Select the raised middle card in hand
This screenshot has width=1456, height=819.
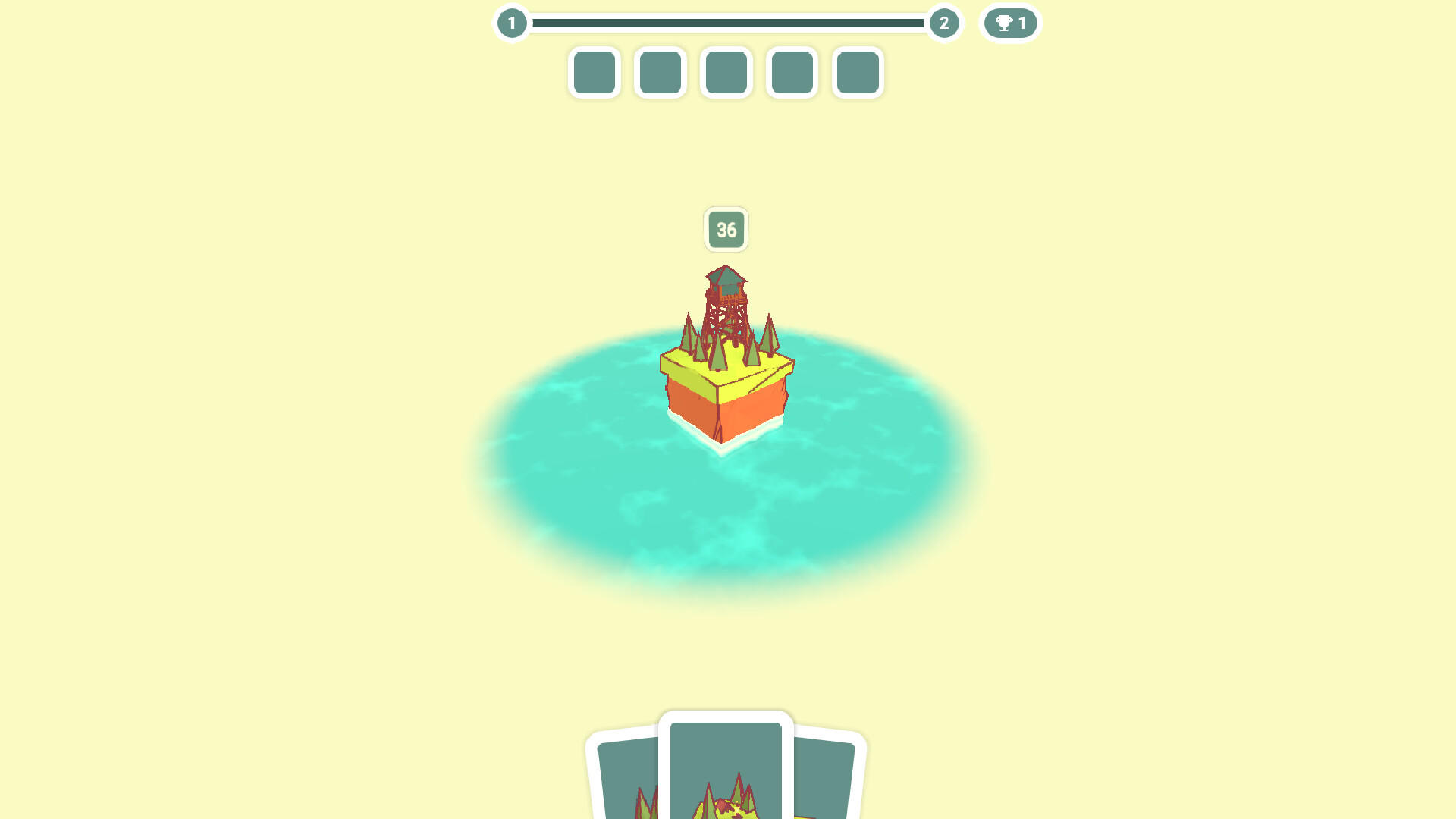726,766
